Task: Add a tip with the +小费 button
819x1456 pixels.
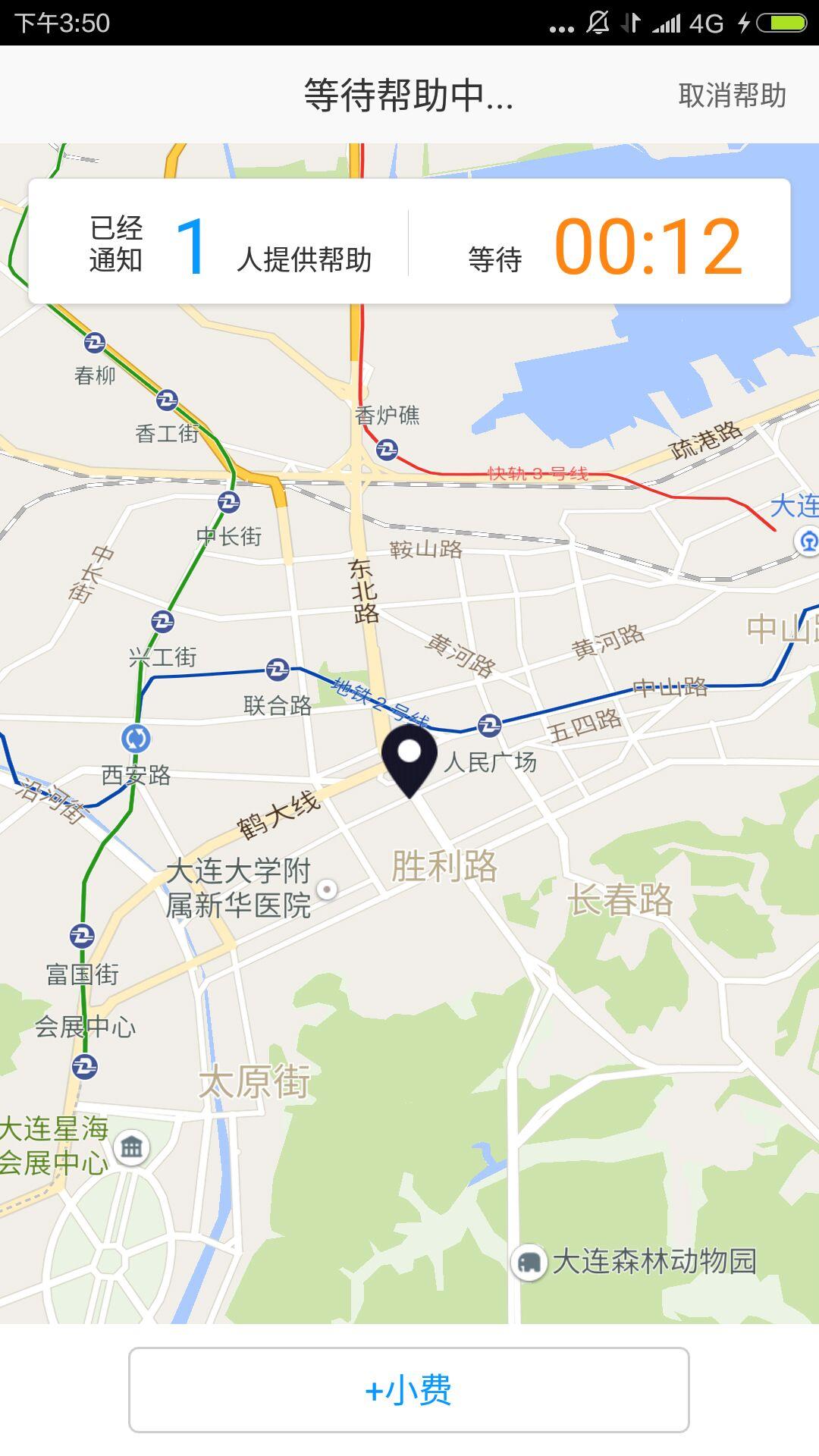Action: coord(409,1390)
